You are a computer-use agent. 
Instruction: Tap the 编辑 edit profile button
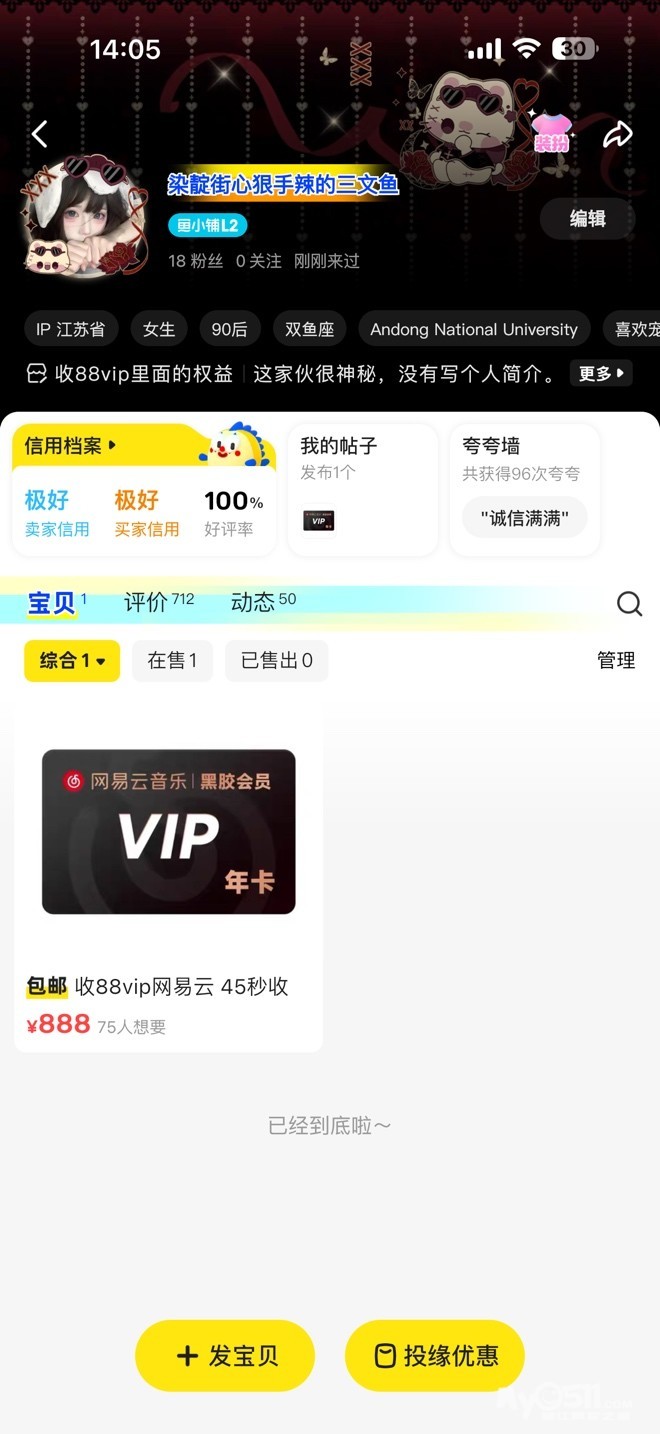(x=587, y=219)
